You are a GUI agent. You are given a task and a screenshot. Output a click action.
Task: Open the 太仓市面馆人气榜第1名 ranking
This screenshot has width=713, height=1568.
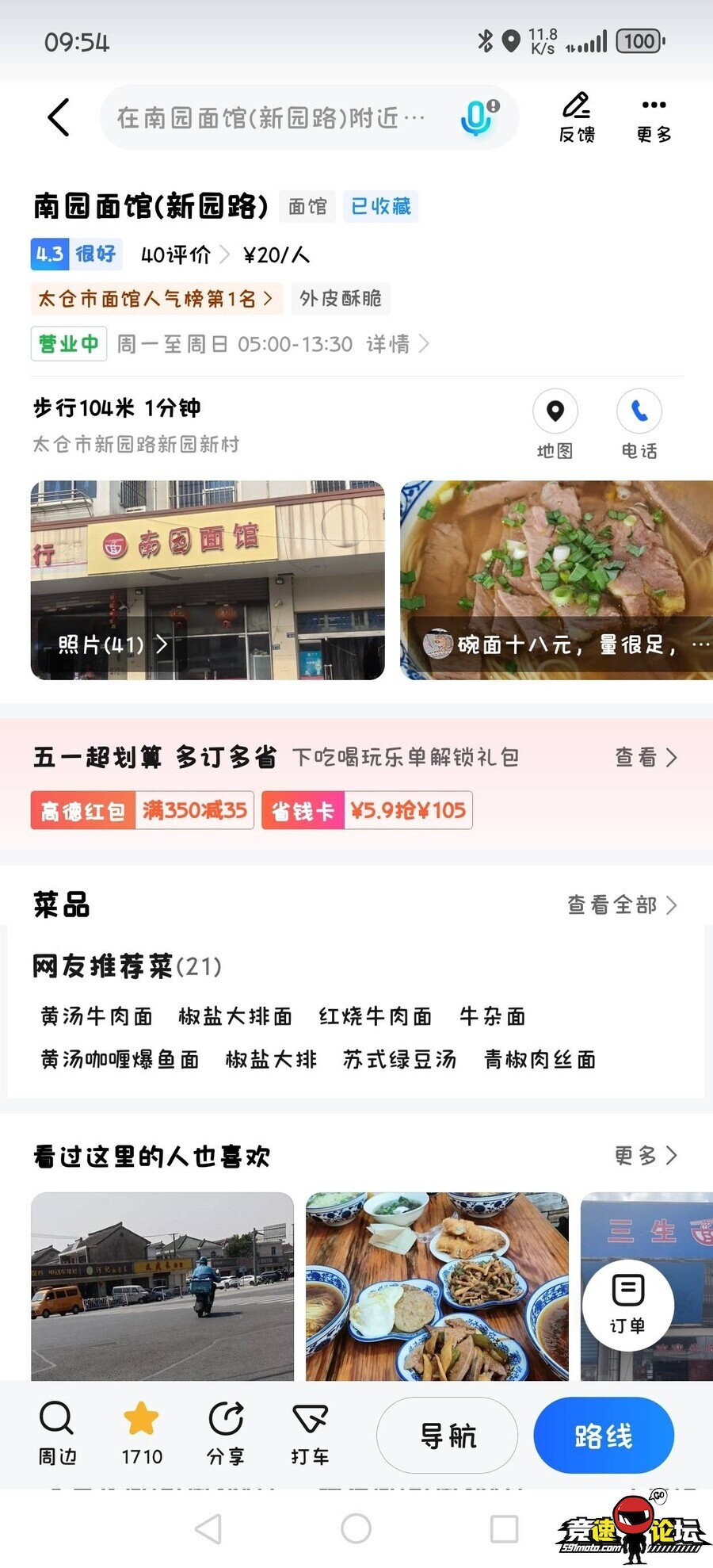pyautogui.click(x=155, y=299)
